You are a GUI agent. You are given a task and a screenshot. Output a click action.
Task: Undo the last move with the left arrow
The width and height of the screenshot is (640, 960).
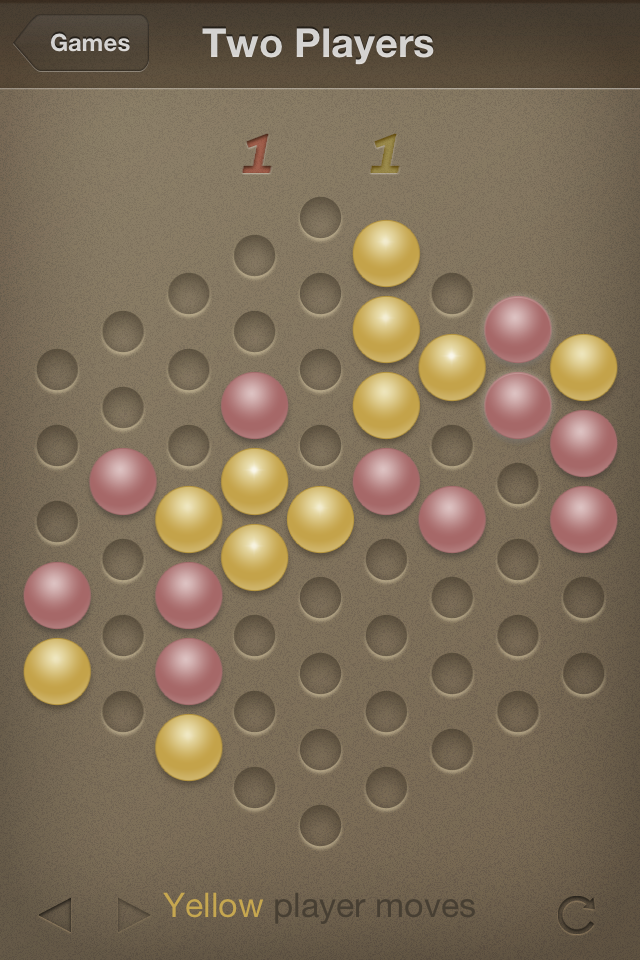pyautogui.click(x=55, y=913)
